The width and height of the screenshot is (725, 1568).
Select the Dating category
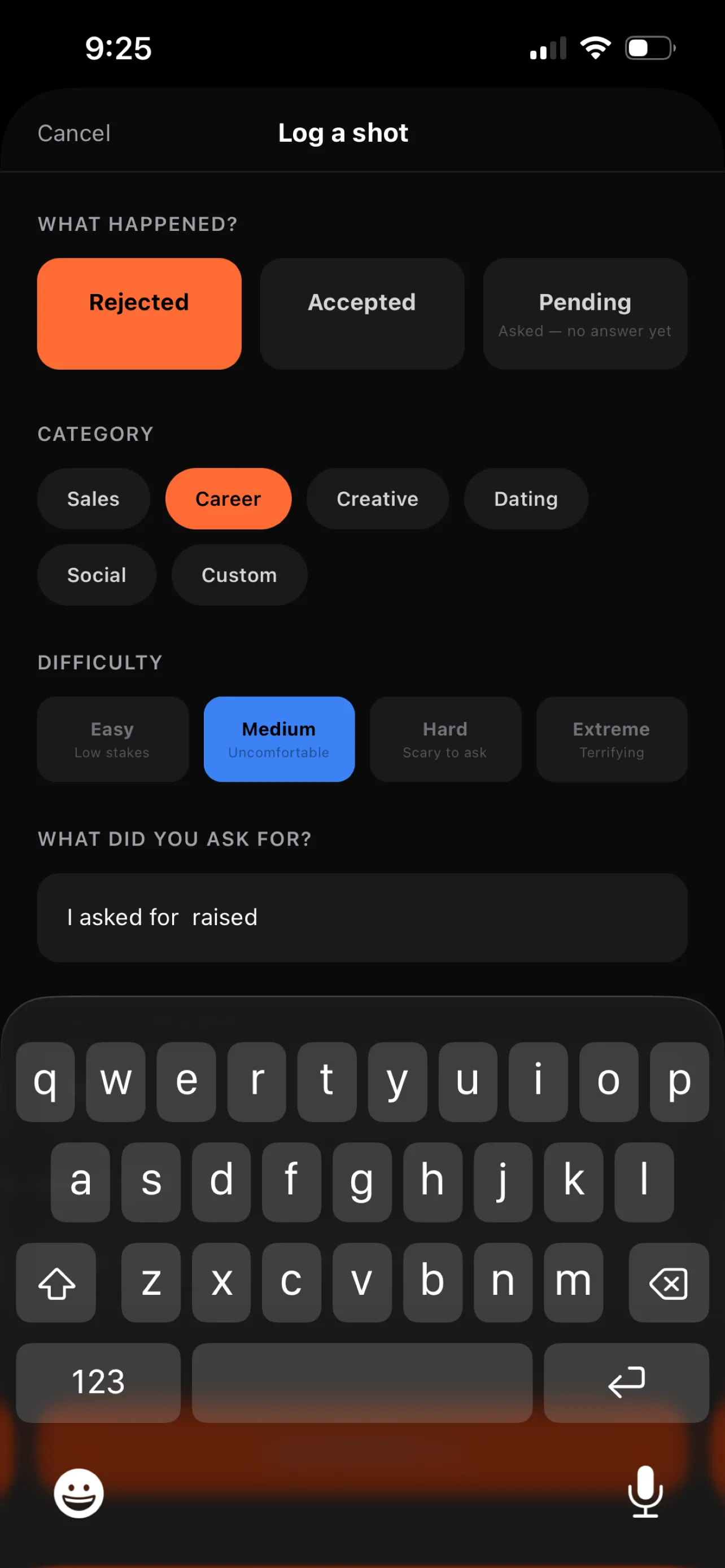click(525, 498)
